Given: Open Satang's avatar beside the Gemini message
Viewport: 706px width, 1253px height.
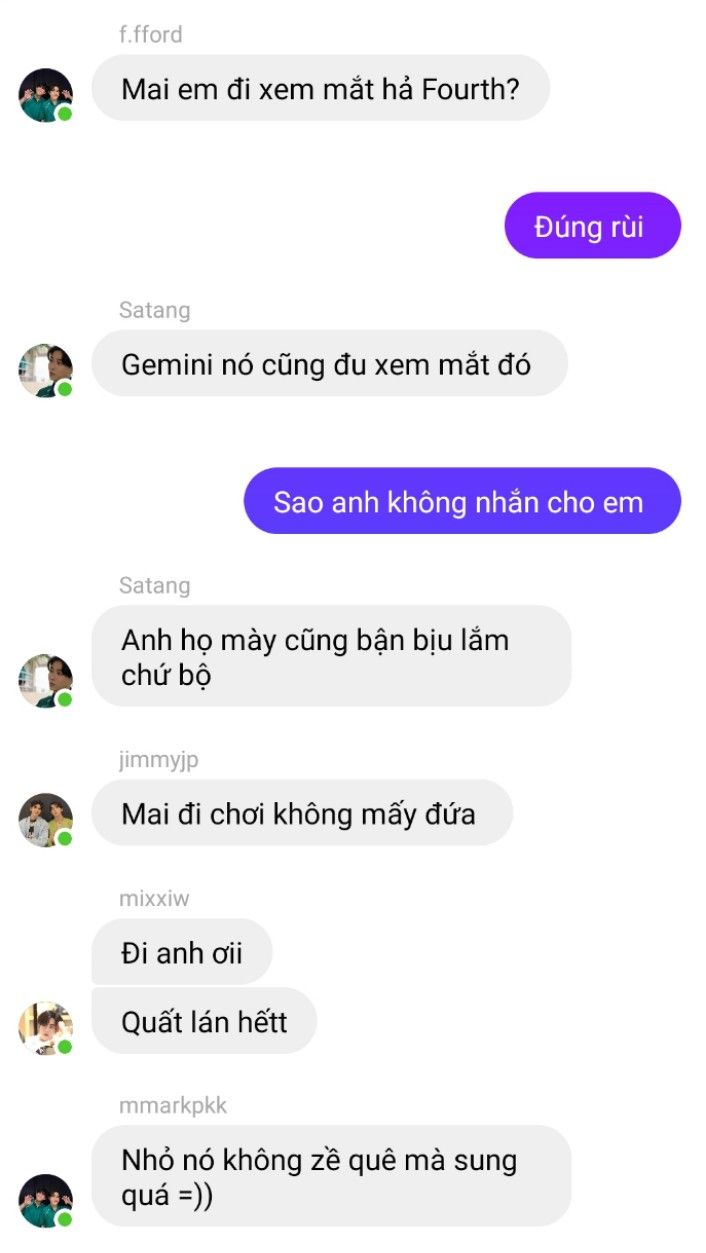Looking at the screenshot, I should click(x=45, y=371).
